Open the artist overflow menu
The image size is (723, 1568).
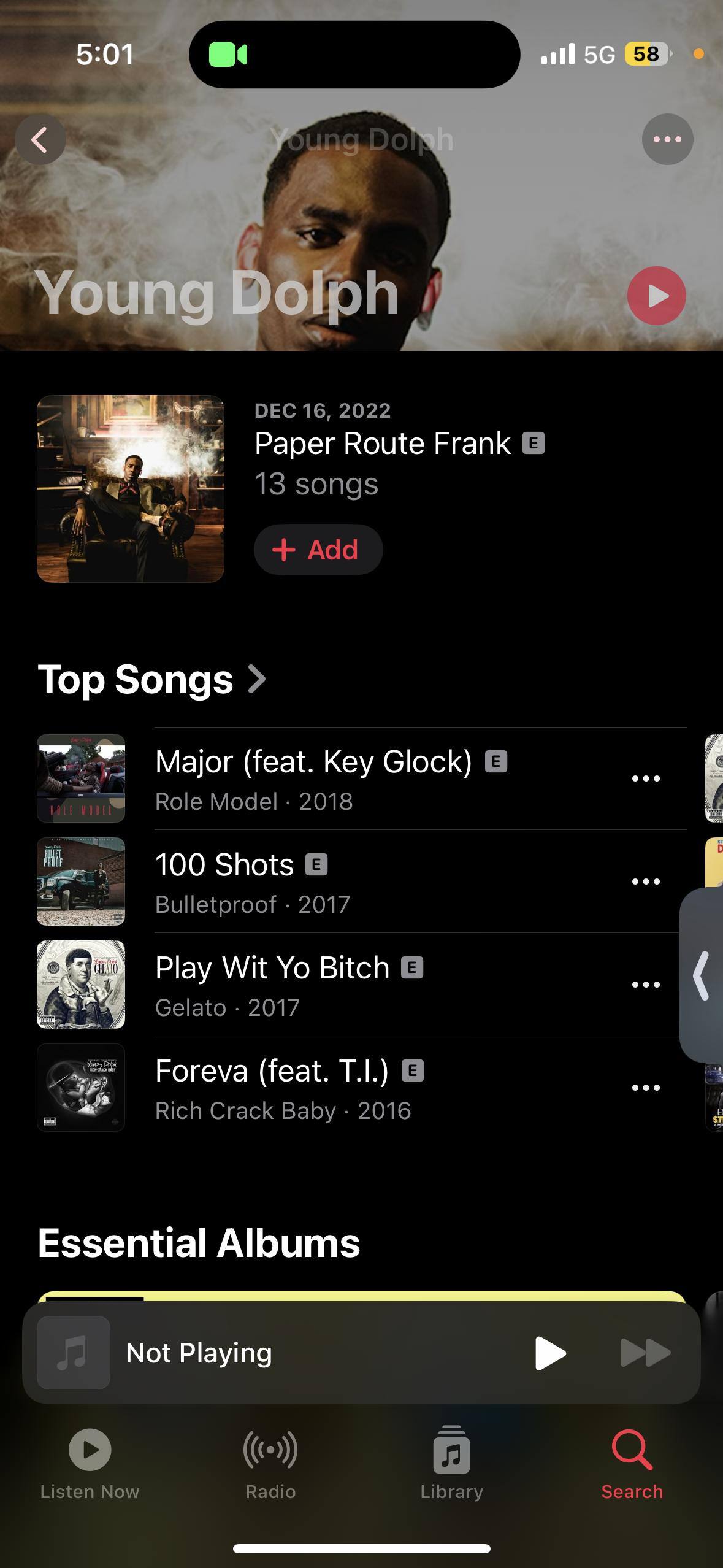[667, 140]
